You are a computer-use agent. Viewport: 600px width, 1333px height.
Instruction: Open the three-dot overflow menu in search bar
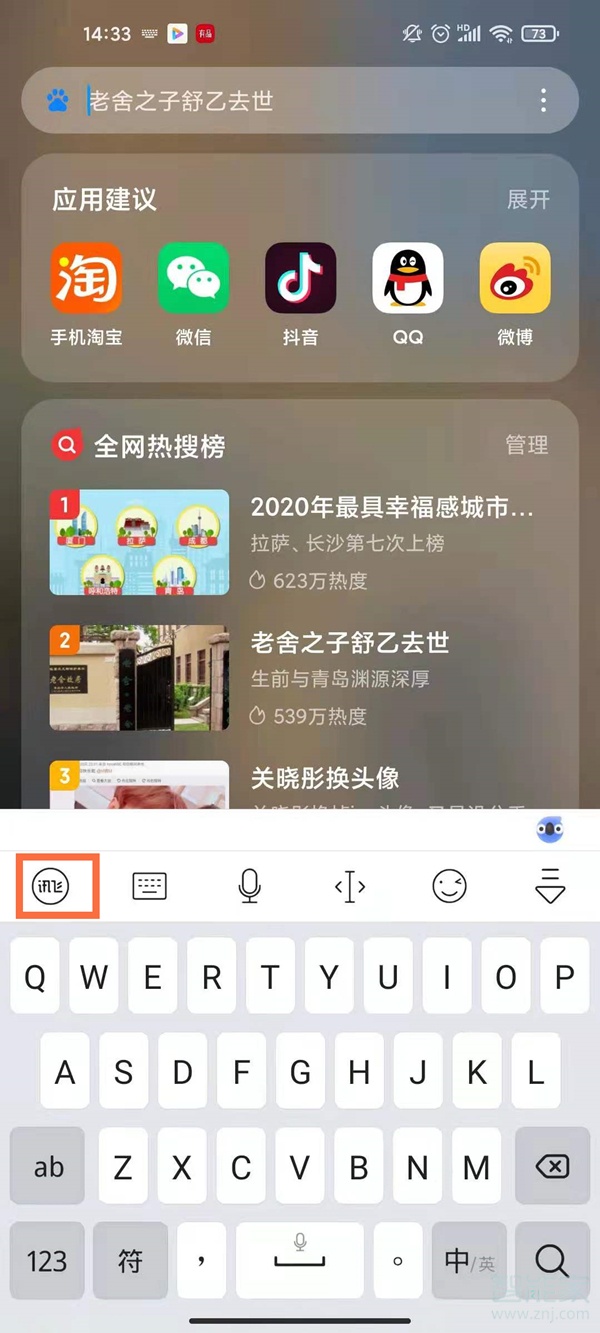pos(544,101)
